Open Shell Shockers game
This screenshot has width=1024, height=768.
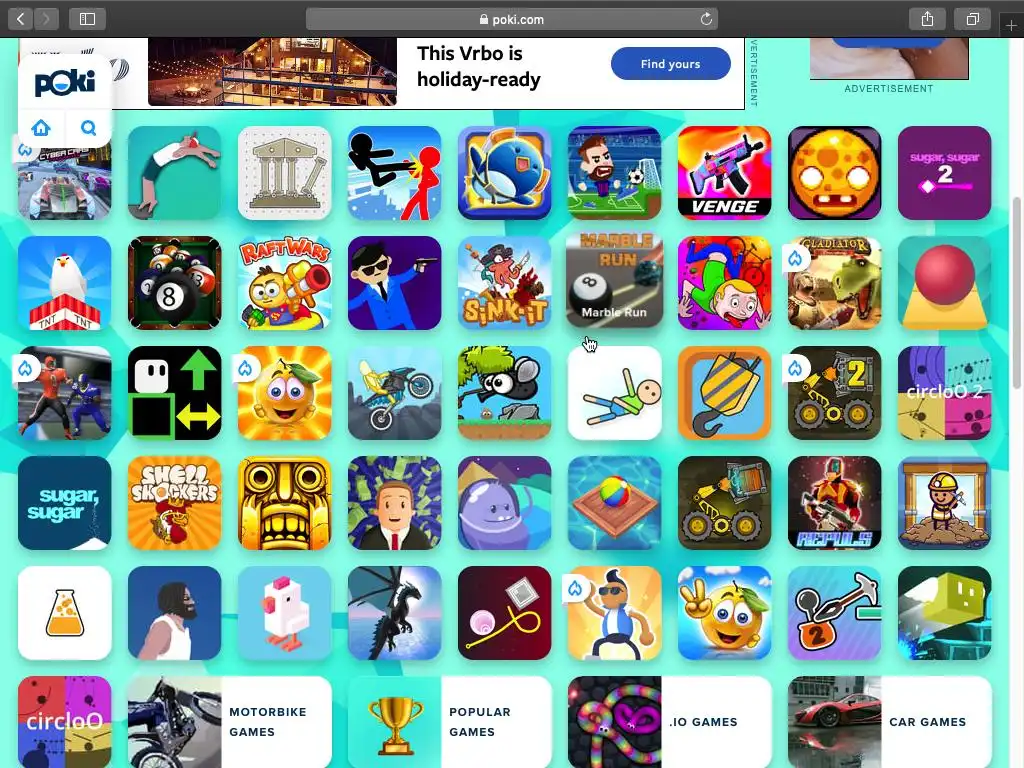174,503
